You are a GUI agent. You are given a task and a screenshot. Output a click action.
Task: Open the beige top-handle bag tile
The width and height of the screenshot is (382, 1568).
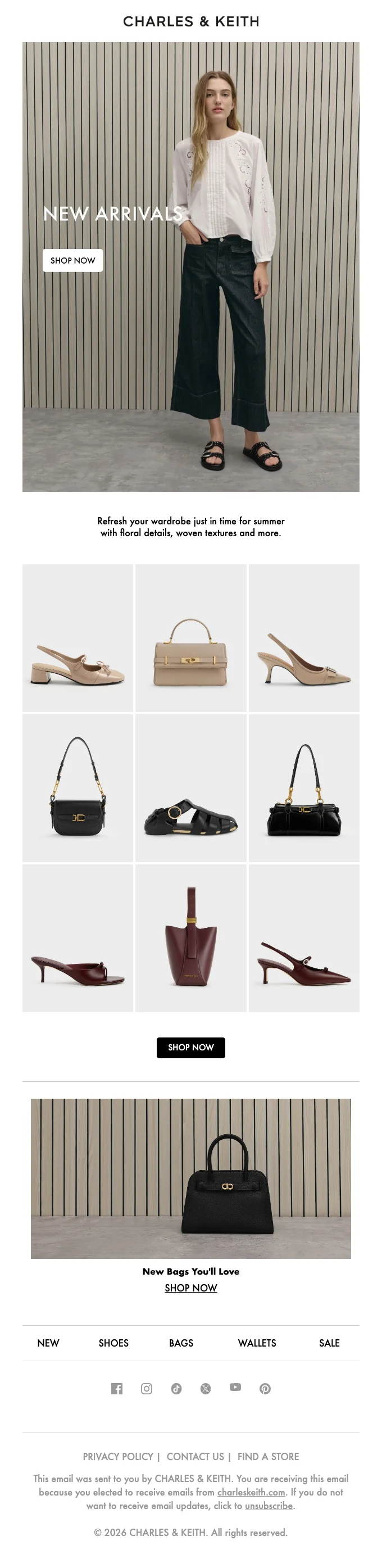[x=190, y=638]
